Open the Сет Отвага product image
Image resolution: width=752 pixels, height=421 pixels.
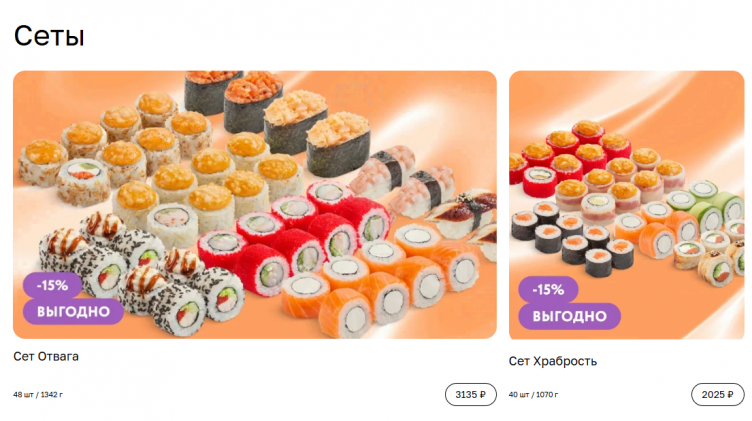(x=254, y=204)
